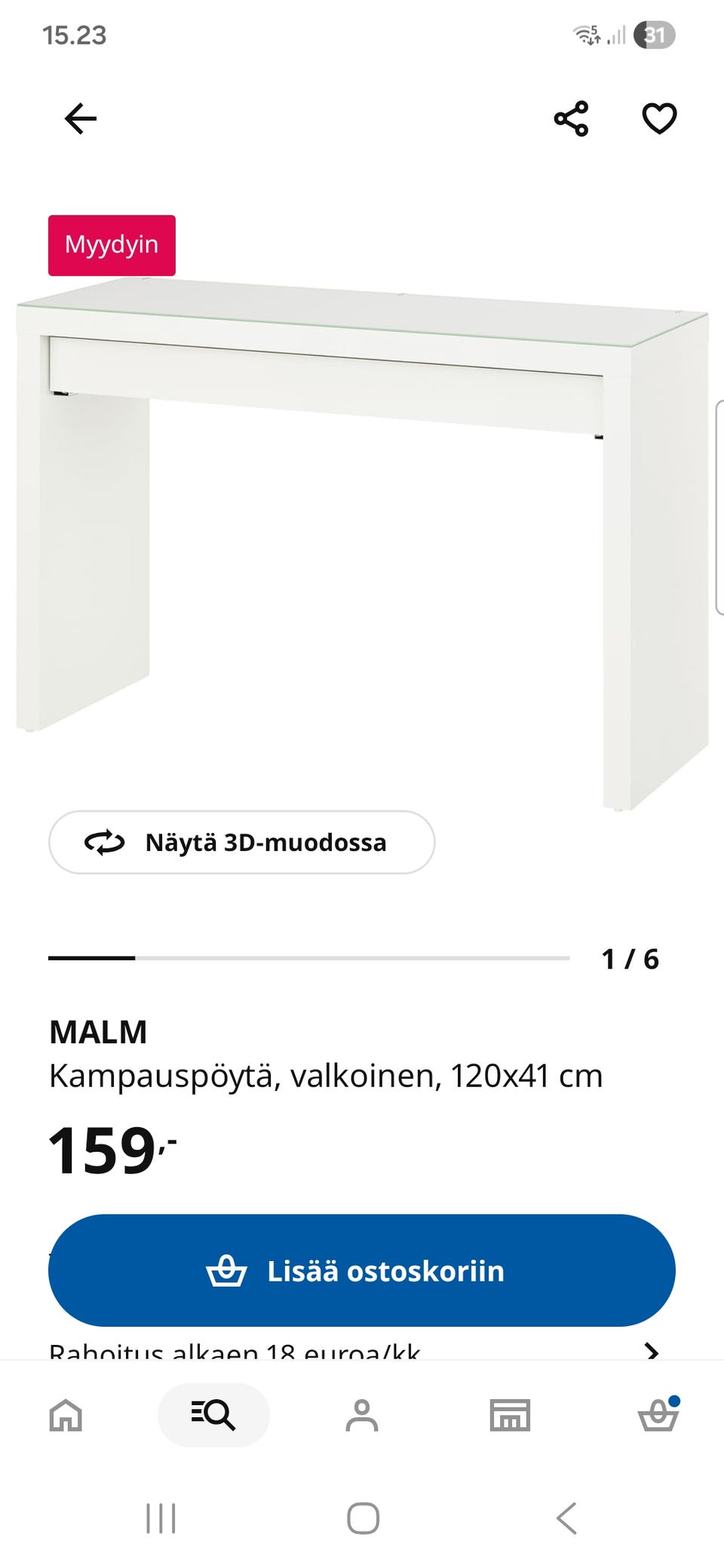
Task: Go to the IKEA home screen icon
Action: [x=66, y=1415]
